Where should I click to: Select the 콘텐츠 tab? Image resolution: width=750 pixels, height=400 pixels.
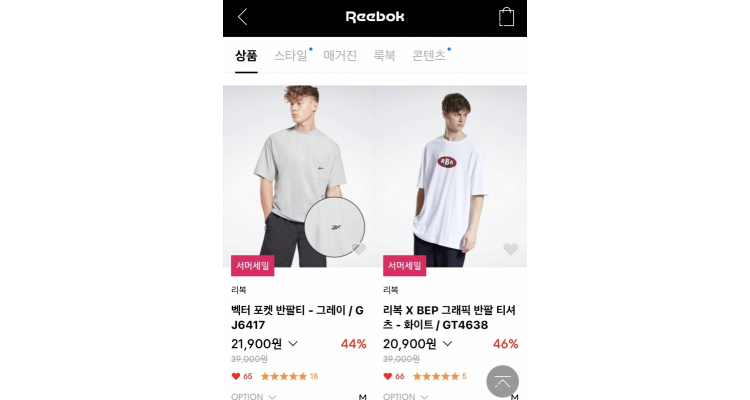pos(428,56)
